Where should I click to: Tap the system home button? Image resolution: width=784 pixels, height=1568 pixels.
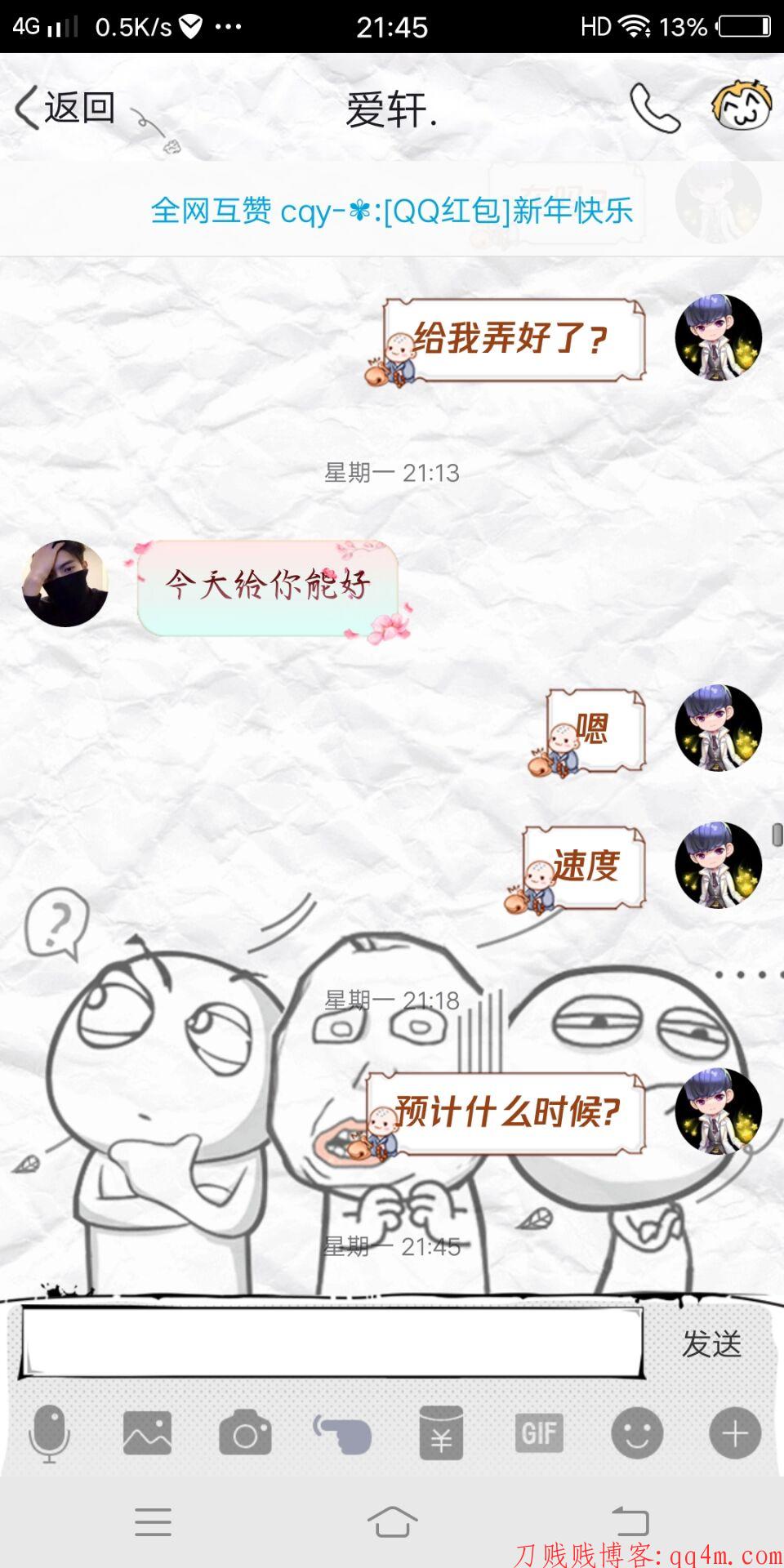point(392,1522)
